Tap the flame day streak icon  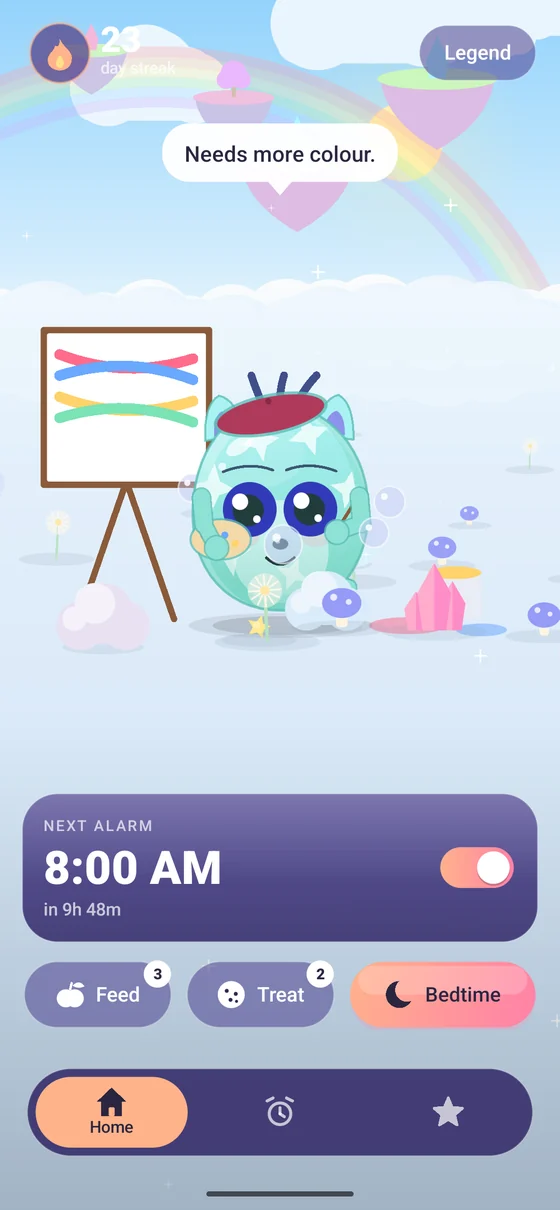60,53
